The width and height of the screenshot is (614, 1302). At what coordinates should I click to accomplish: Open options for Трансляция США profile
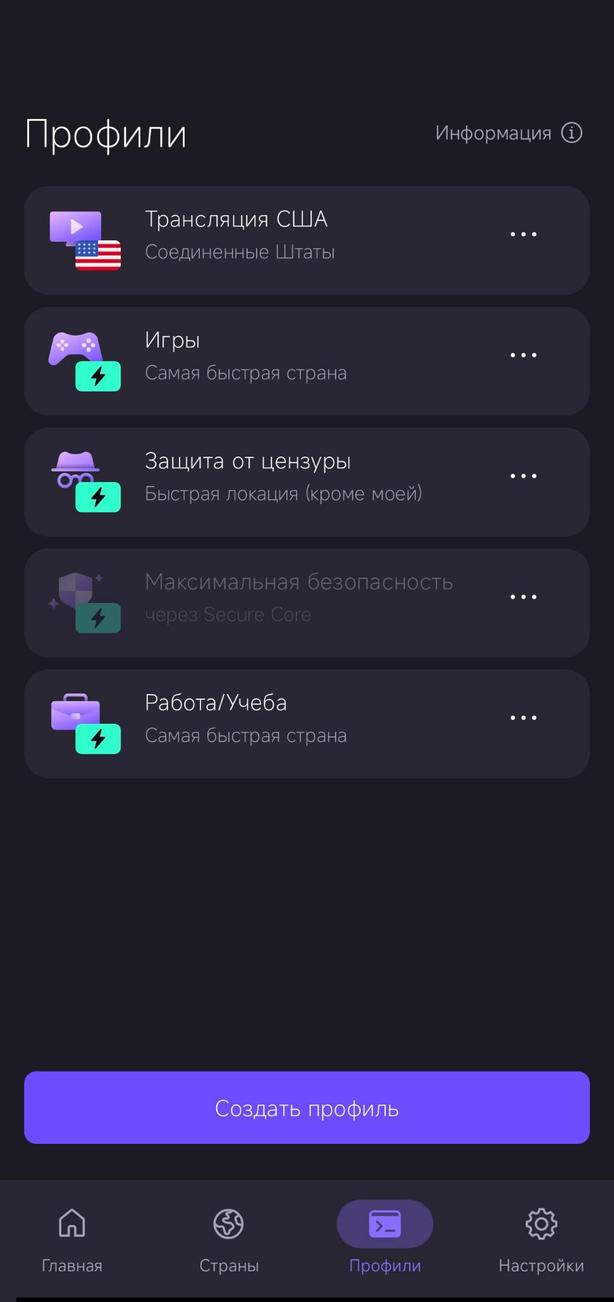523,235
